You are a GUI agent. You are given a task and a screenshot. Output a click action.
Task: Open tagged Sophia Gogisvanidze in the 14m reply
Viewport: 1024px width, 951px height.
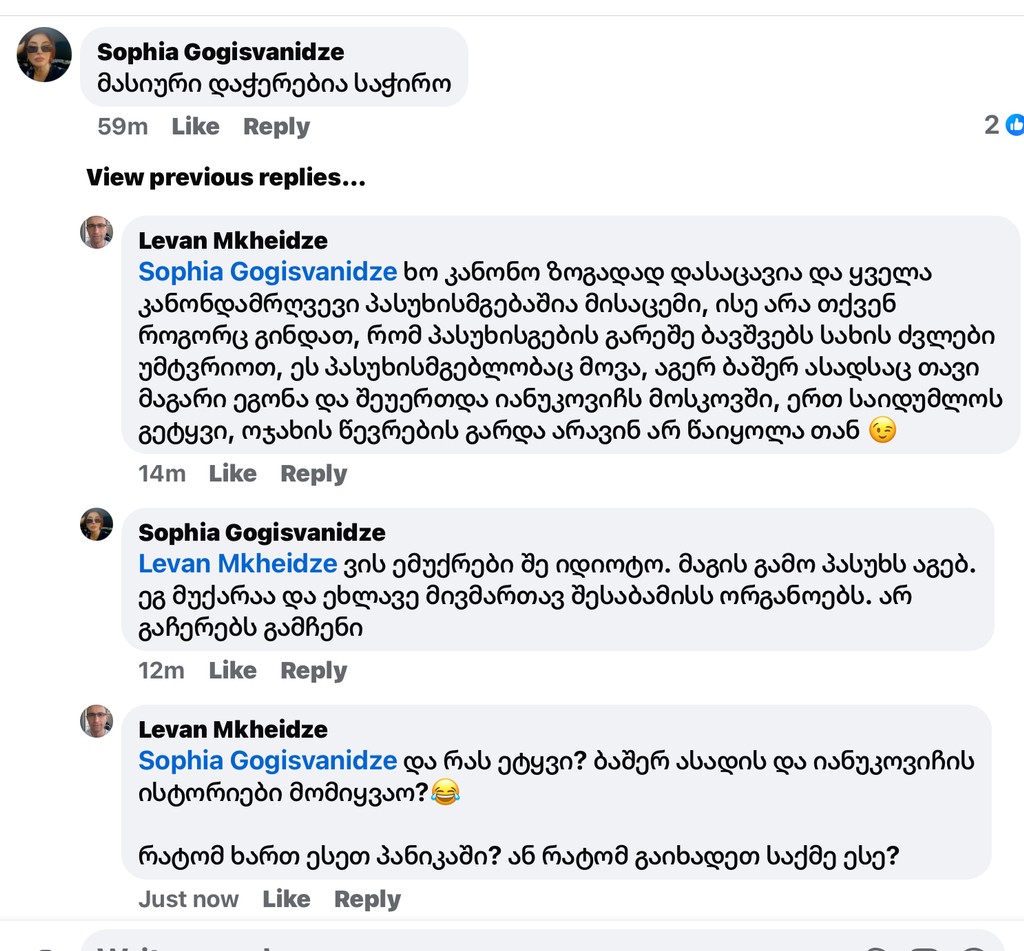267,272
